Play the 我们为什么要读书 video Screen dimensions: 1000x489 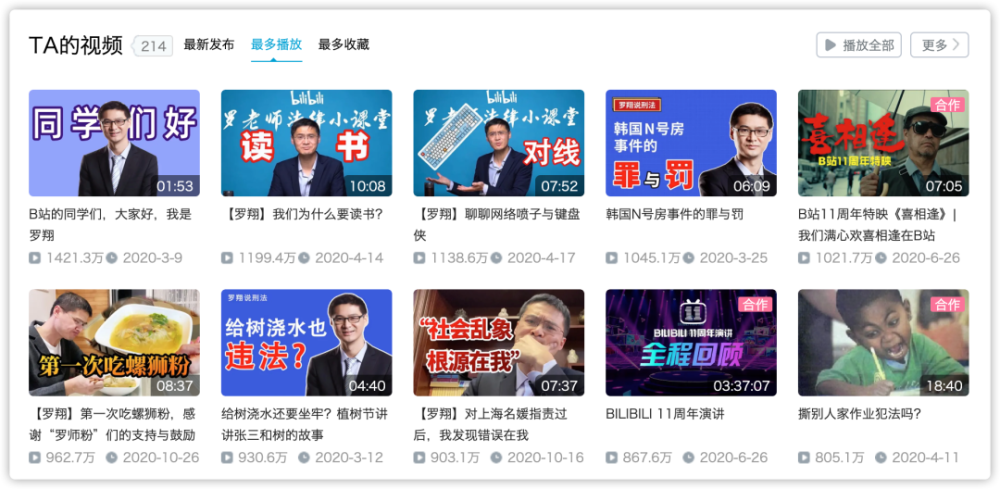306,143
